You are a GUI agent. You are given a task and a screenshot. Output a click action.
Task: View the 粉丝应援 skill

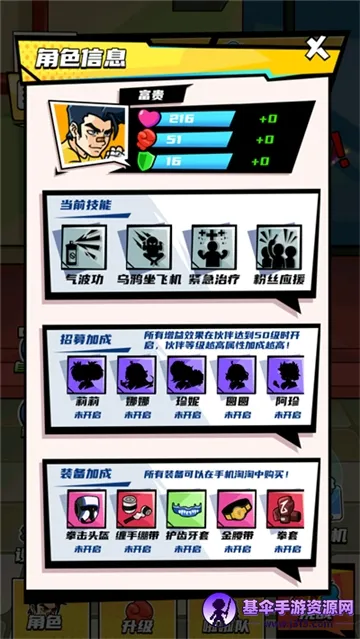tap(279, 247)
